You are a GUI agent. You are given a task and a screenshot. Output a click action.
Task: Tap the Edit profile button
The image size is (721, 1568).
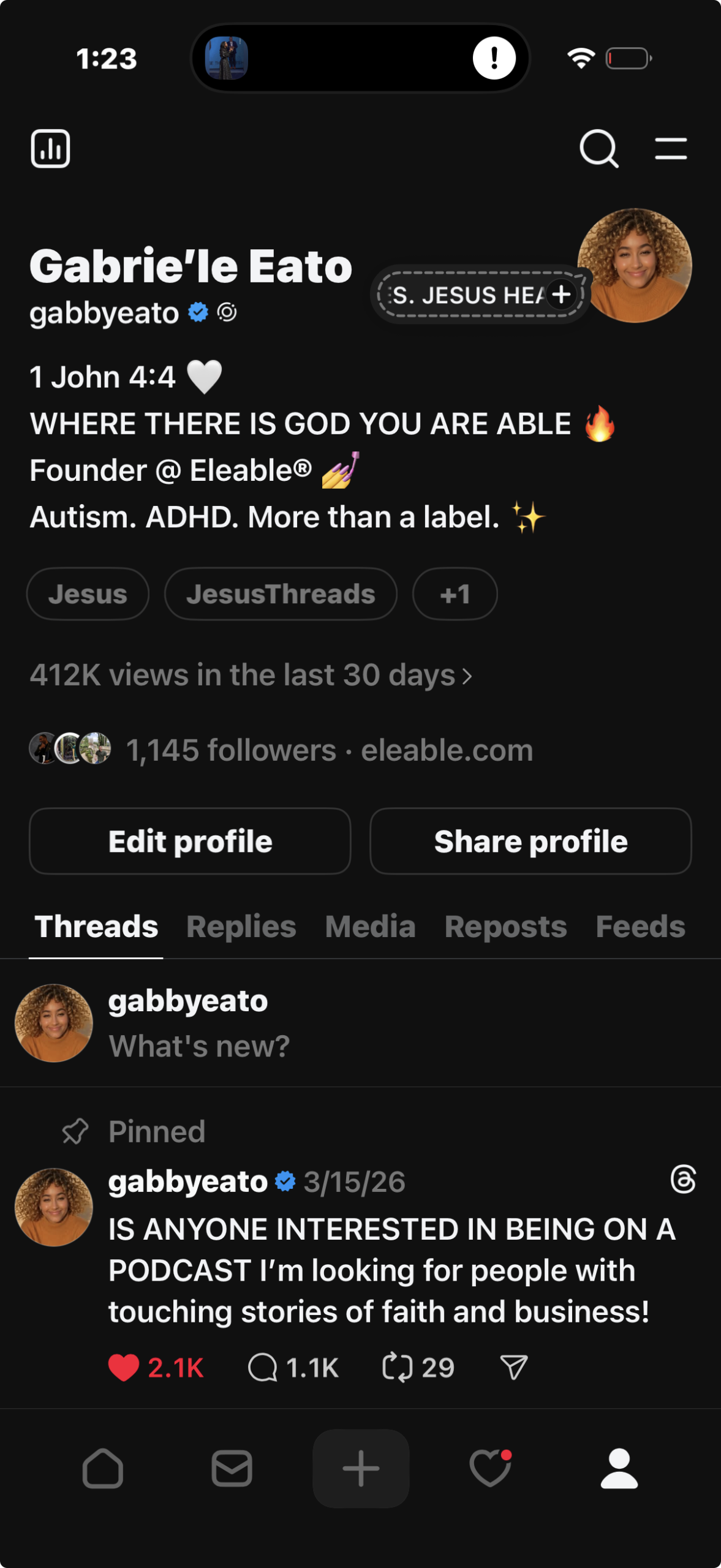[x=190, y=841]
